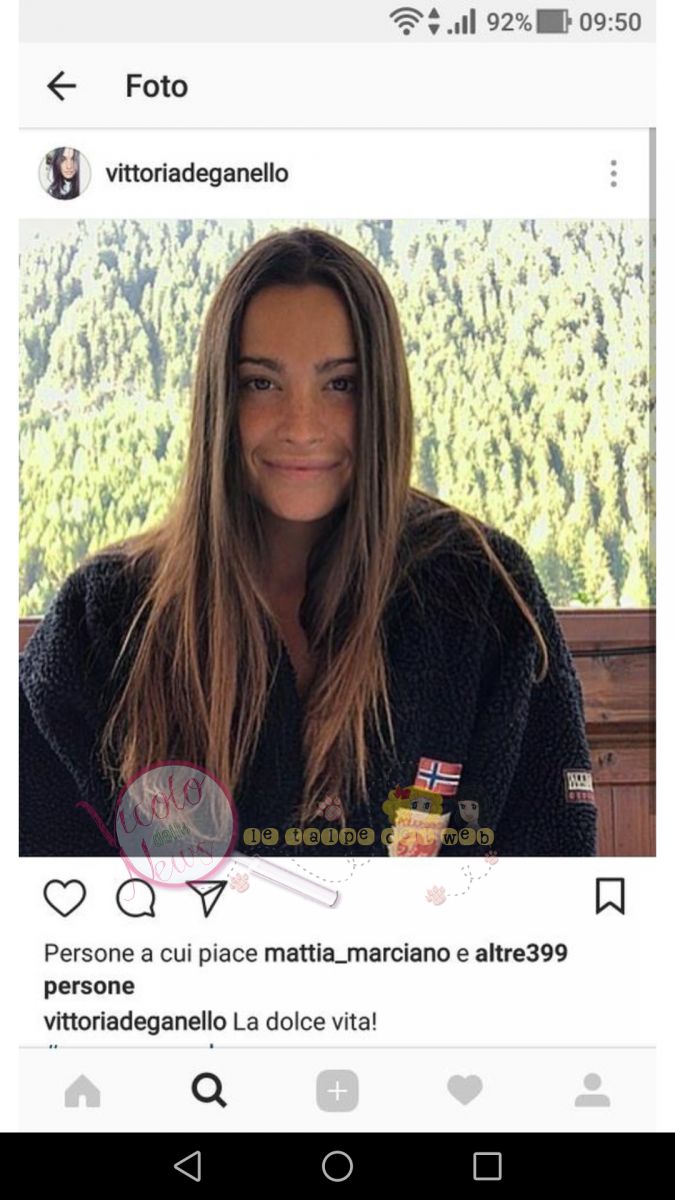Open the post's three-dot options menu
This screenshot has height=1200, width=675.
click(x=613, y=174)
